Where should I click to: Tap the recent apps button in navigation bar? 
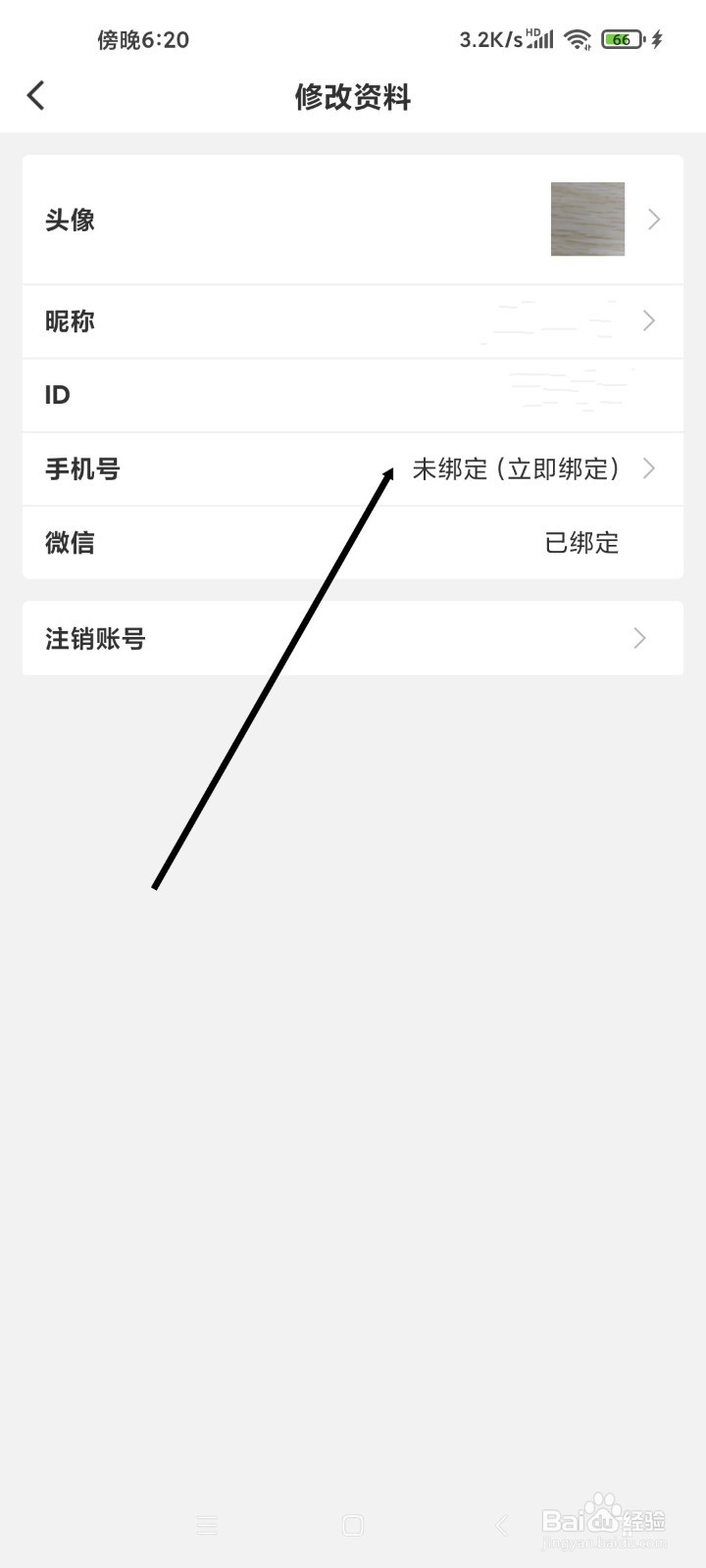(x=207, y=1525)
